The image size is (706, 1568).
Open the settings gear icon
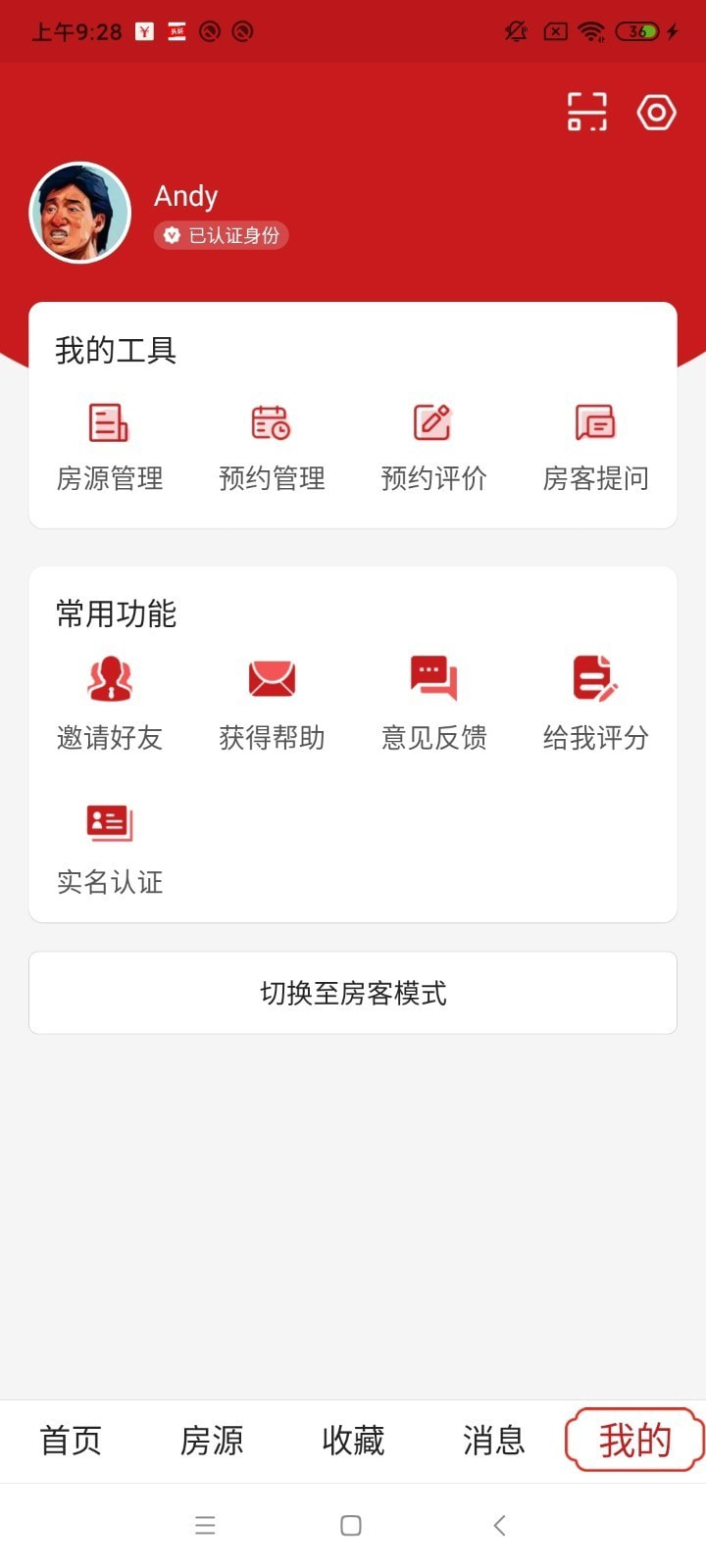tap(656, 113)
